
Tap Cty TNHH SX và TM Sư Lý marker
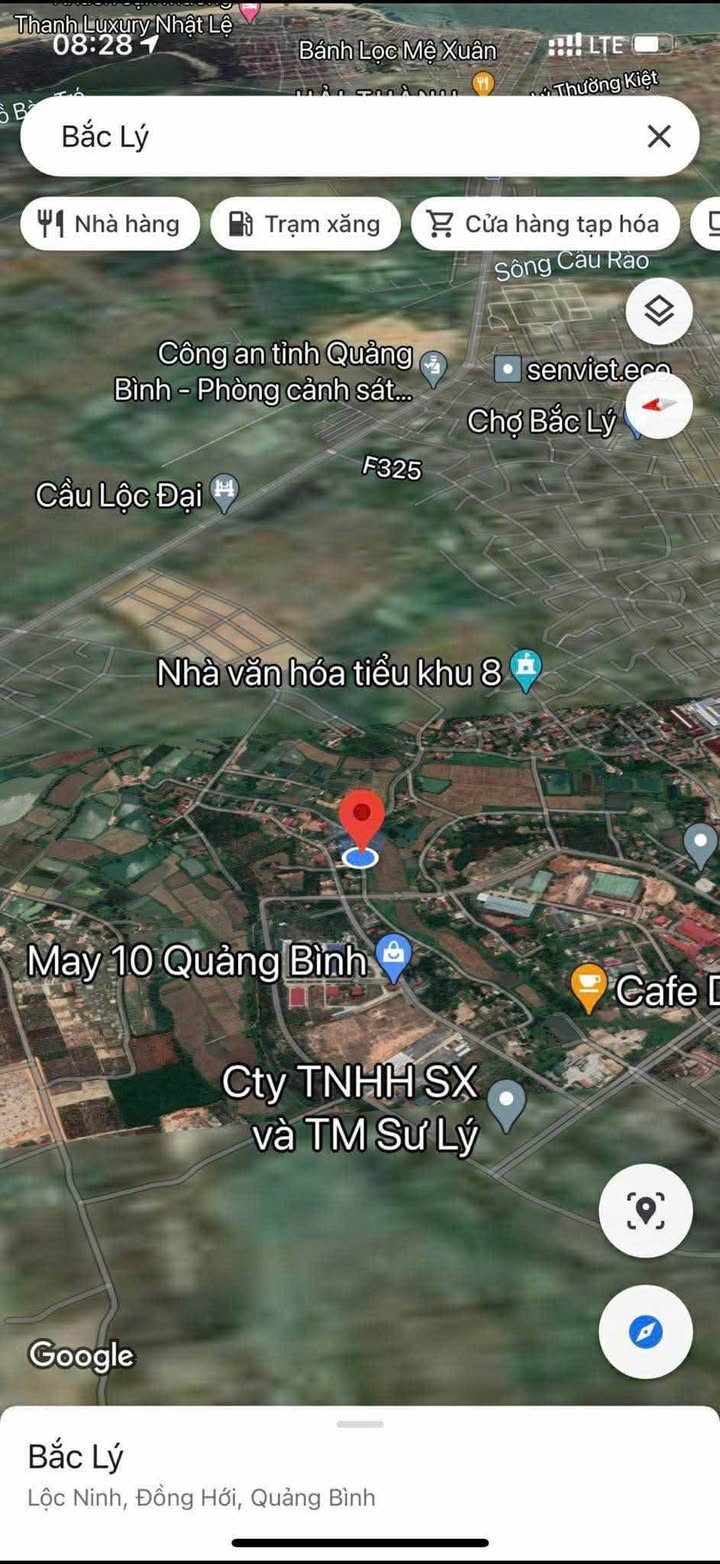(x=507, y=1107)
